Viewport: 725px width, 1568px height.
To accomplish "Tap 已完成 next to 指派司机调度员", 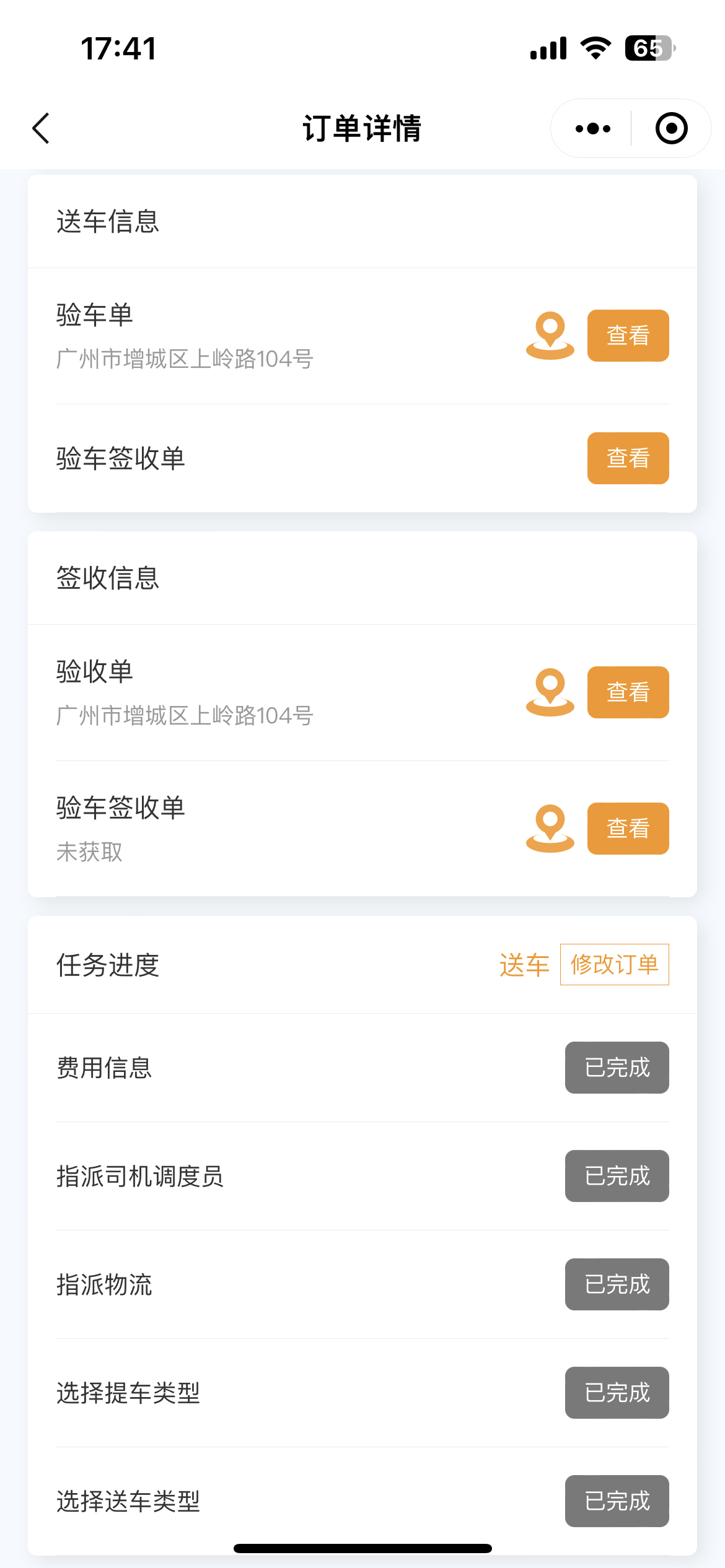I will click(617, 1176).
